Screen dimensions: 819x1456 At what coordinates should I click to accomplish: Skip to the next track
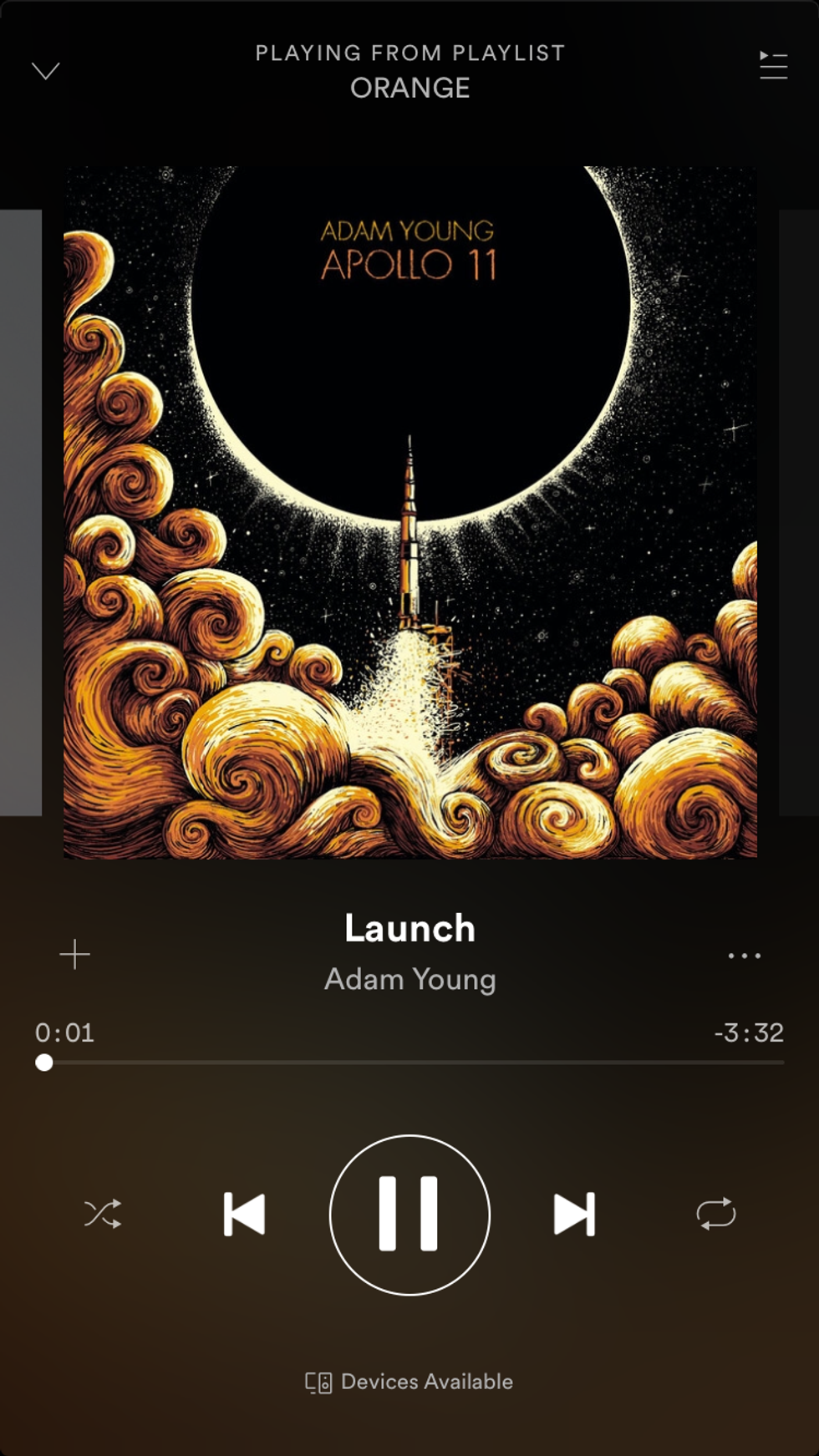click(574, 1214)
